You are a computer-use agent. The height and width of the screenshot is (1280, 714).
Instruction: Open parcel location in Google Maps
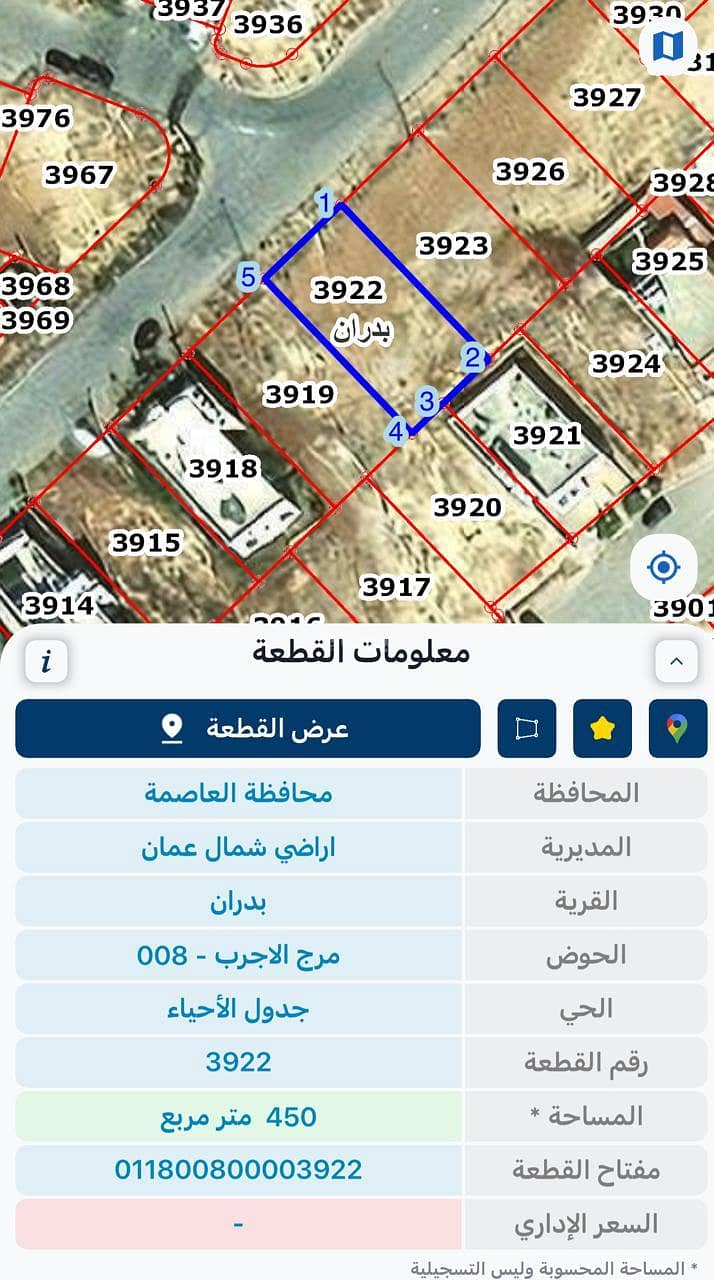(677, 728)
